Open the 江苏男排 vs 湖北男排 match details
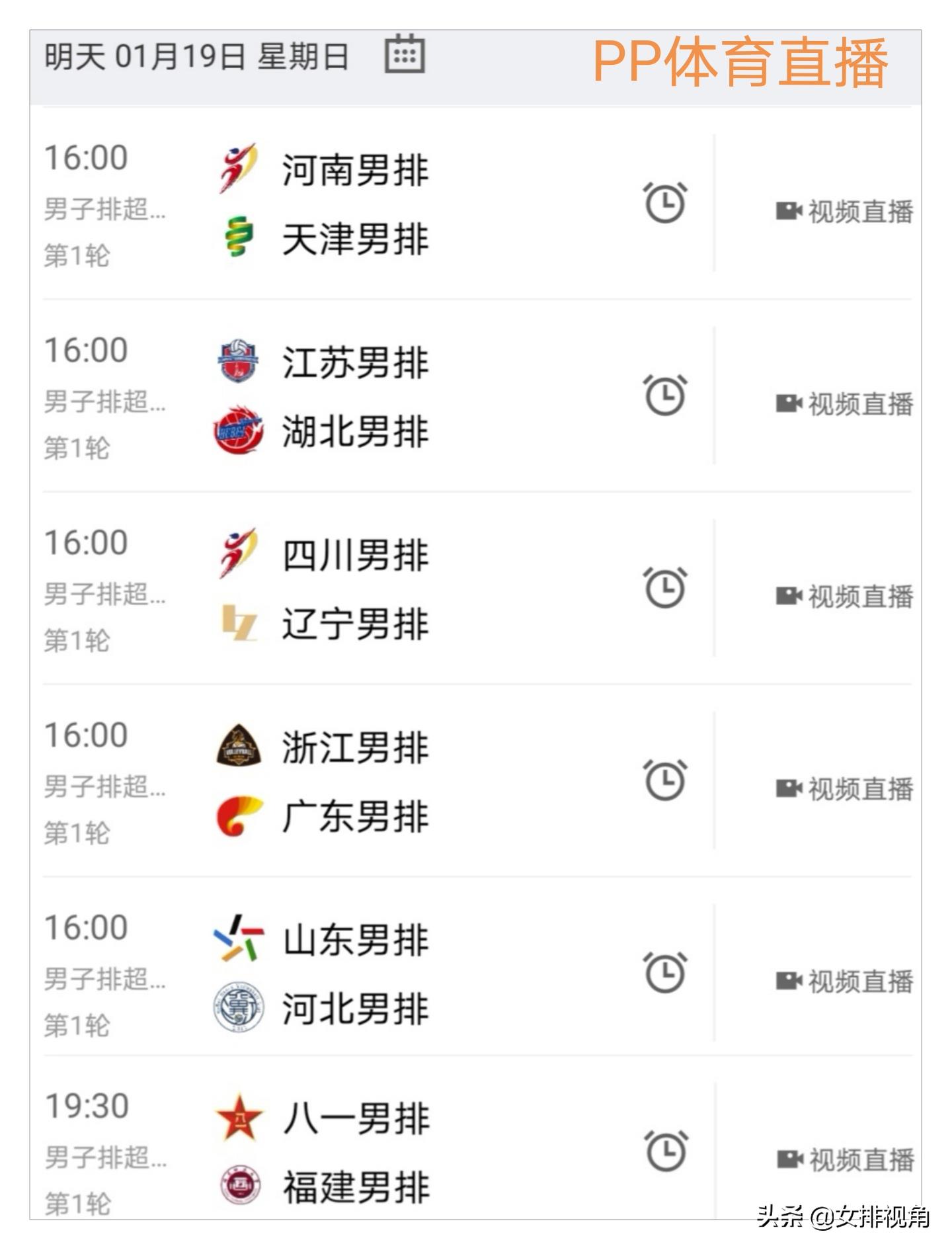The image size is (952, 1250). [355, 396]
